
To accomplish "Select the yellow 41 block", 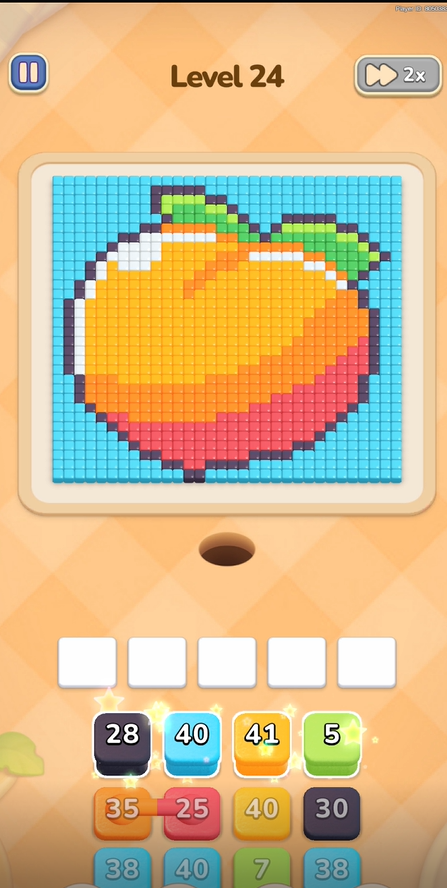I will [262, 744].
